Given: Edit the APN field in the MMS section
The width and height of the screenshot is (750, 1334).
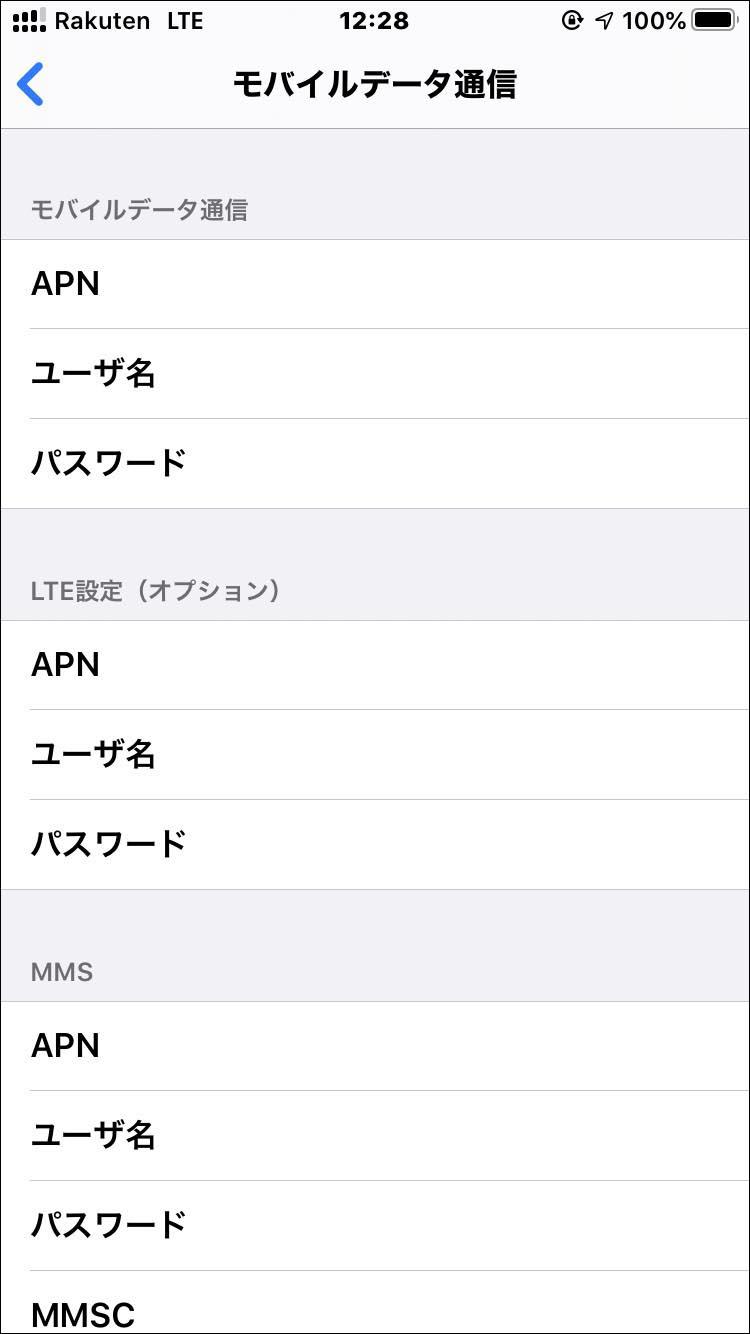Looking at the screenshot, I should pyautogui.click(x=375, y=1046).
